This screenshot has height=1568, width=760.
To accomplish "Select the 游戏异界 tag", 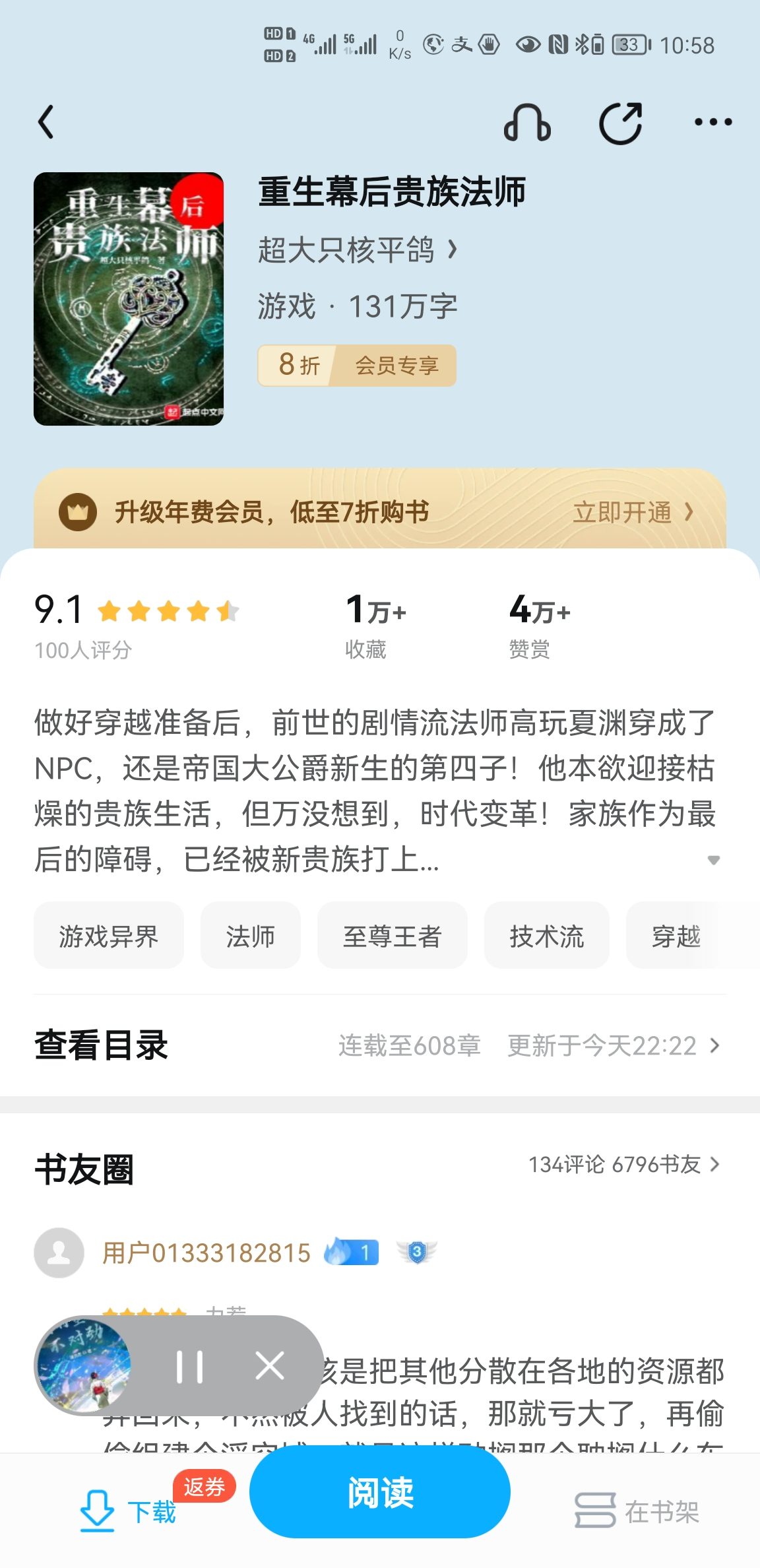I will click(x=109, y=936).
